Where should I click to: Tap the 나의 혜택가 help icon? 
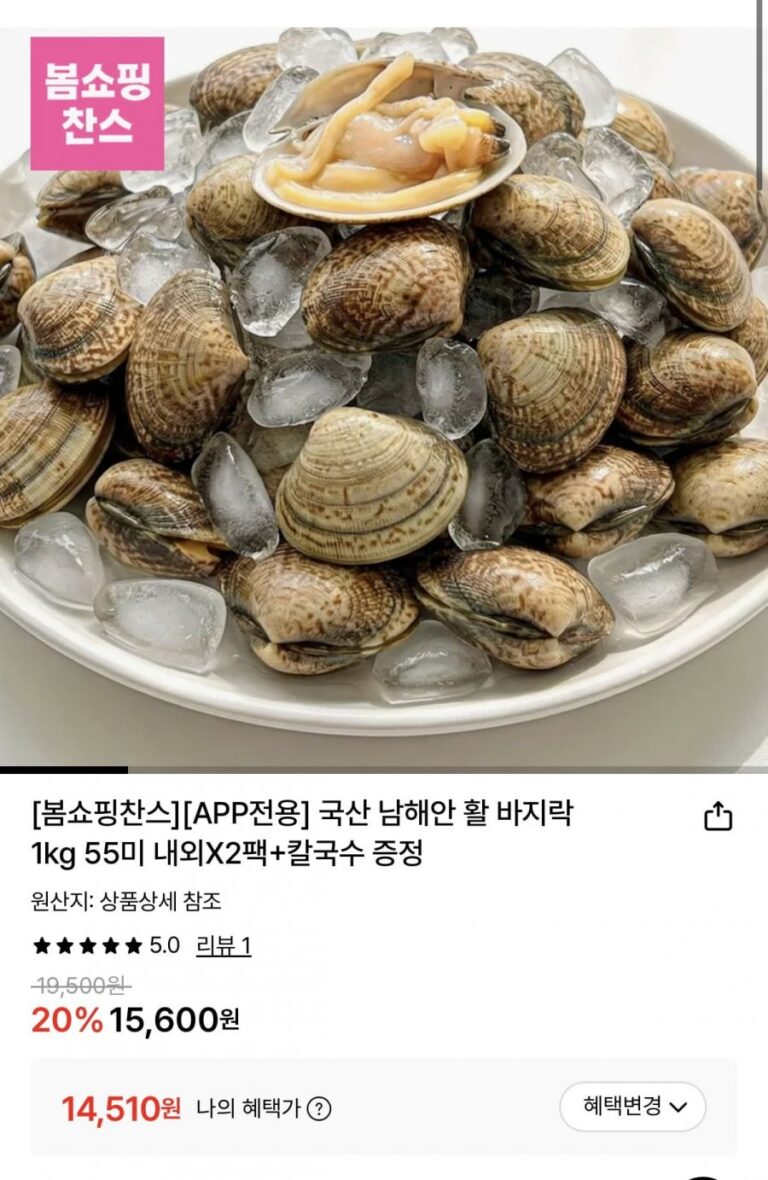click(319, 1108)
